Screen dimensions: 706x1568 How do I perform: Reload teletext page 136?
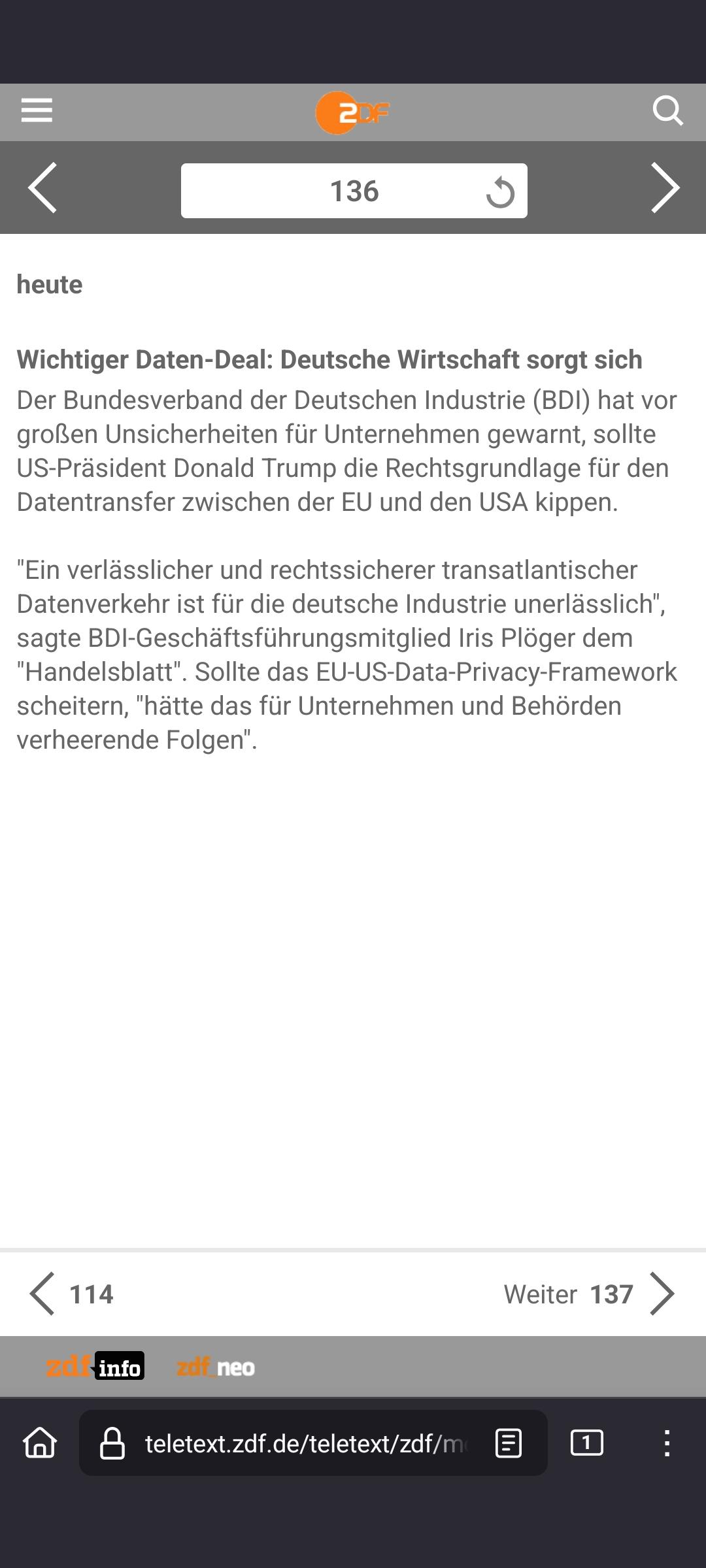[500, 192]
